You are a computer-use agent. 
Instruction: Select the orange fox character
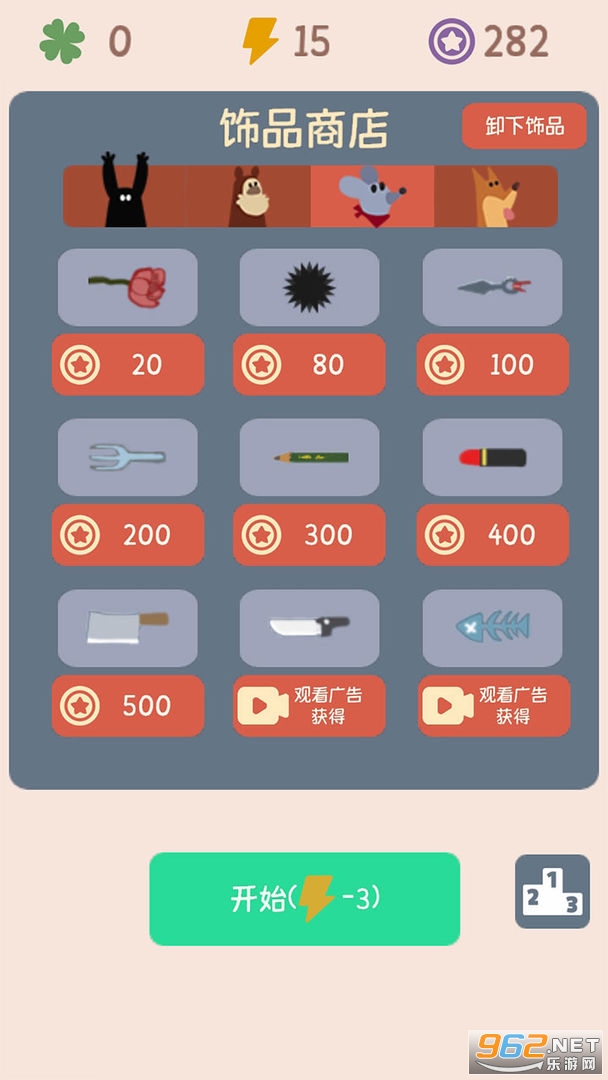[496, 196]
